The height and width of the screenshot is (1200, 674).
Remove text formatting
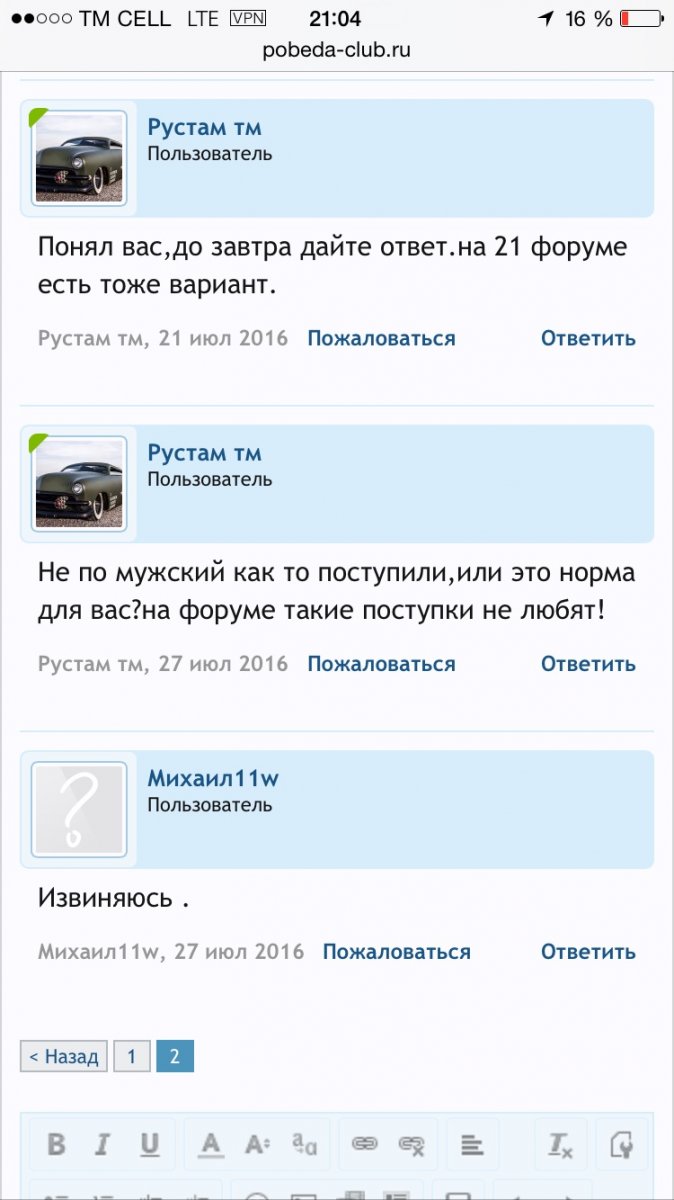(x=560, y=1144)
